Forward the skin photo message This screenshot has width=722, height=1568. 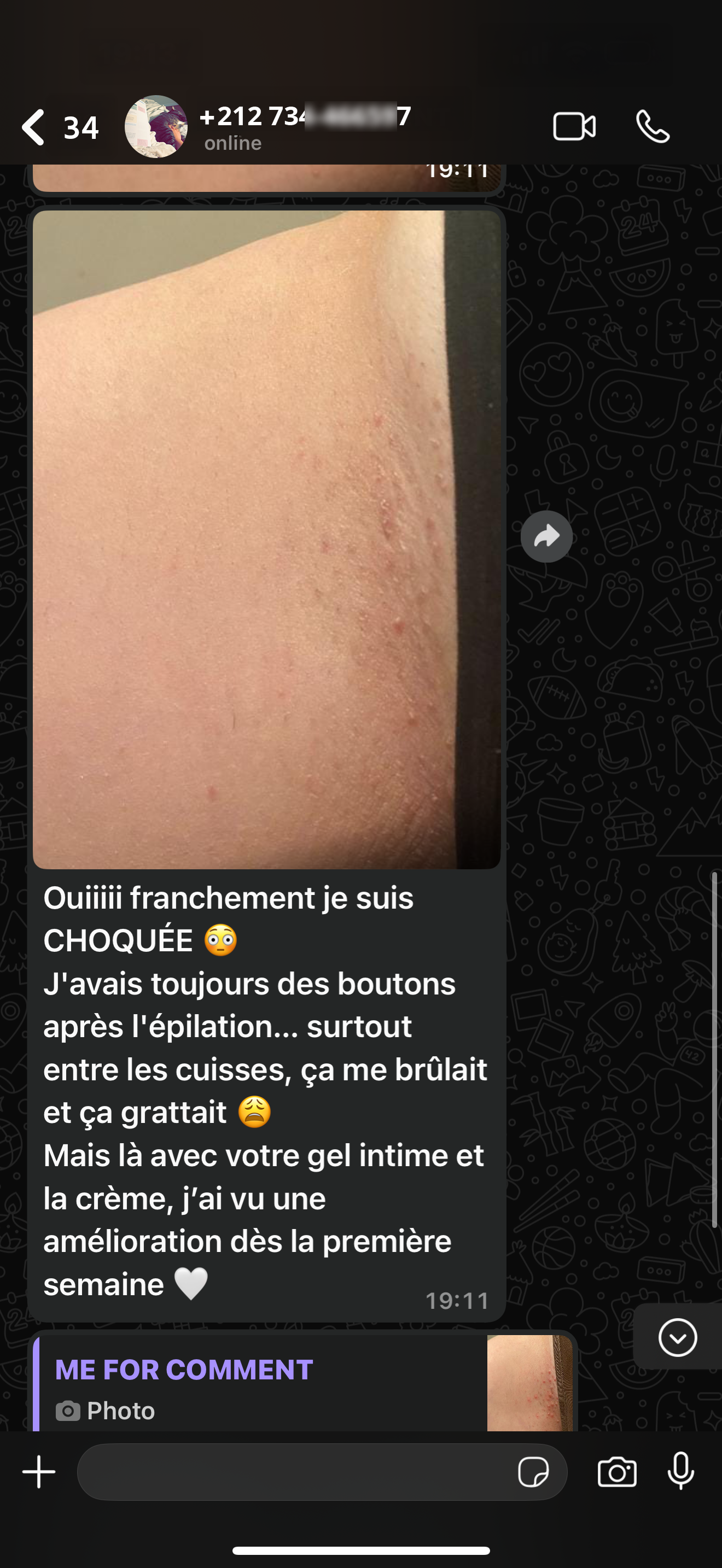tap(546, 536)
